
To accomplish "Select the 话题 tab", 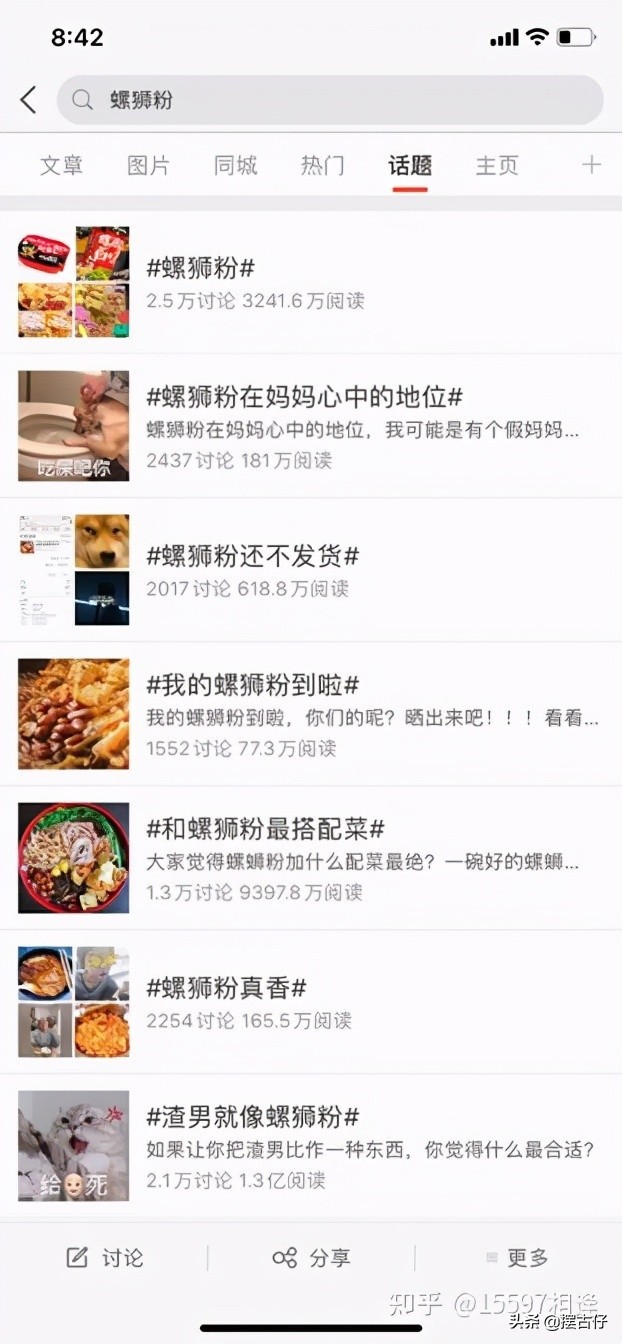I will (410, 165).
